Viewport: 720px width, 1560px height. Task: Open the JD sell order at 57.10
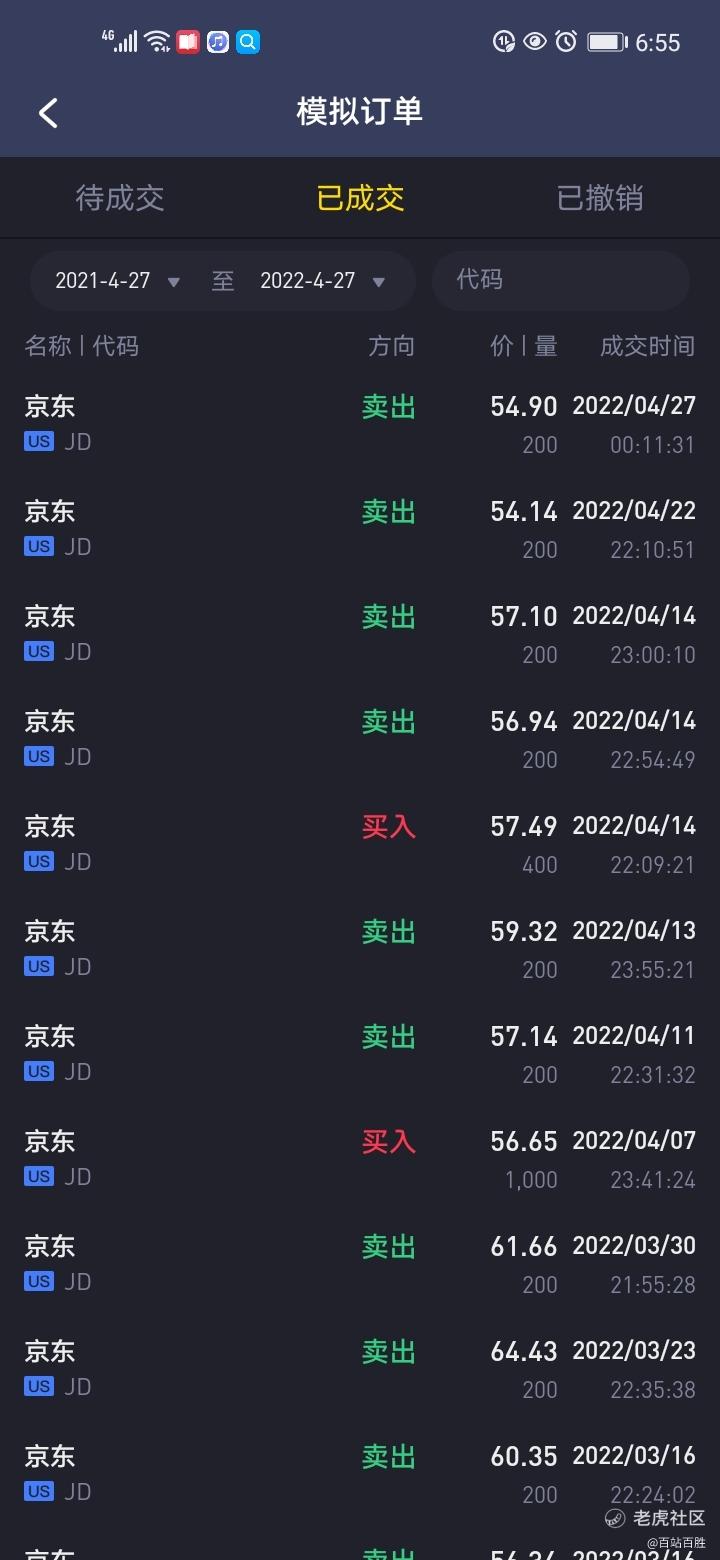coord(360,634)
